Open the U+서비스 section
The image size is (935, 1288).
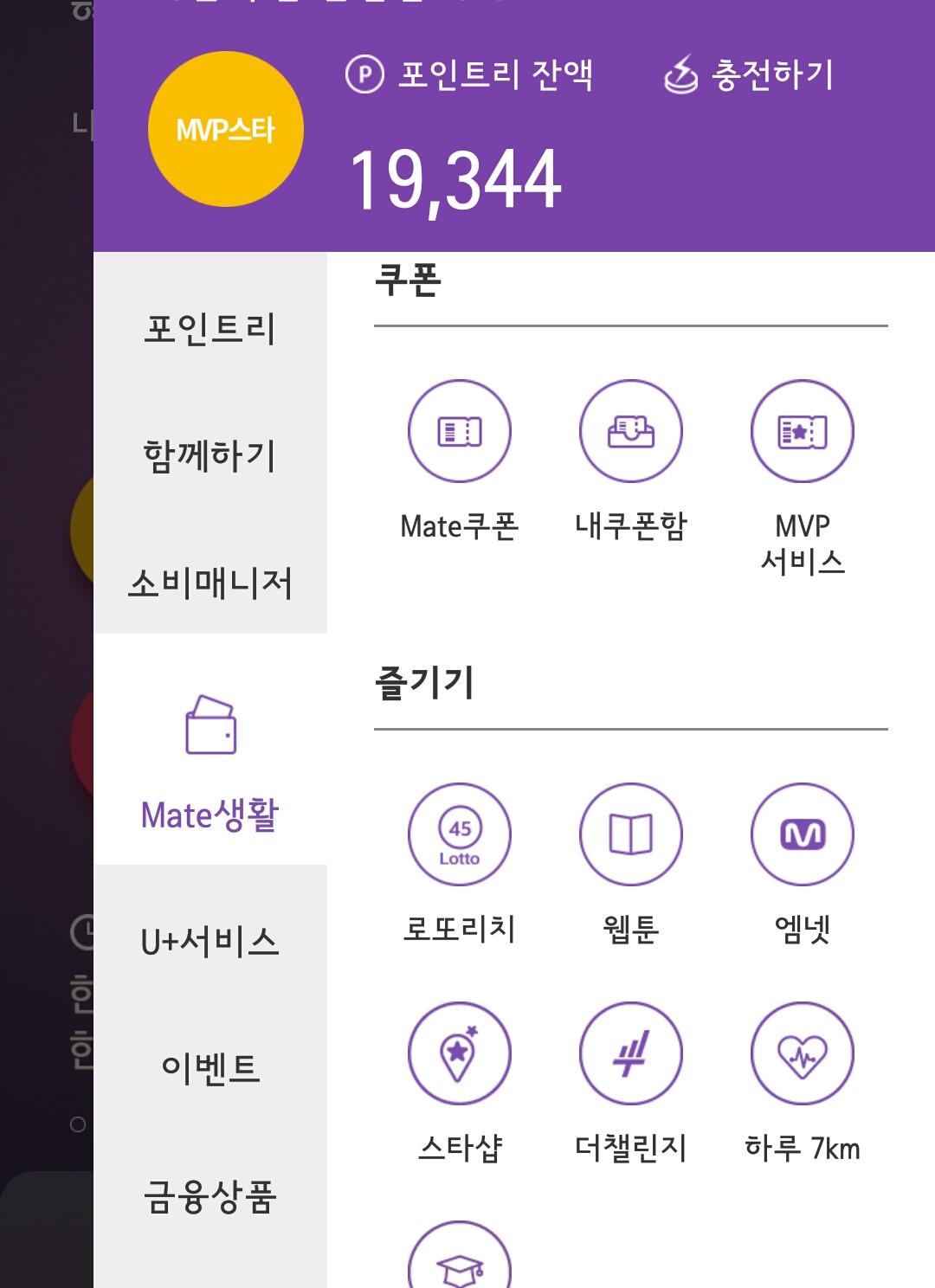(x=210, y=941)
